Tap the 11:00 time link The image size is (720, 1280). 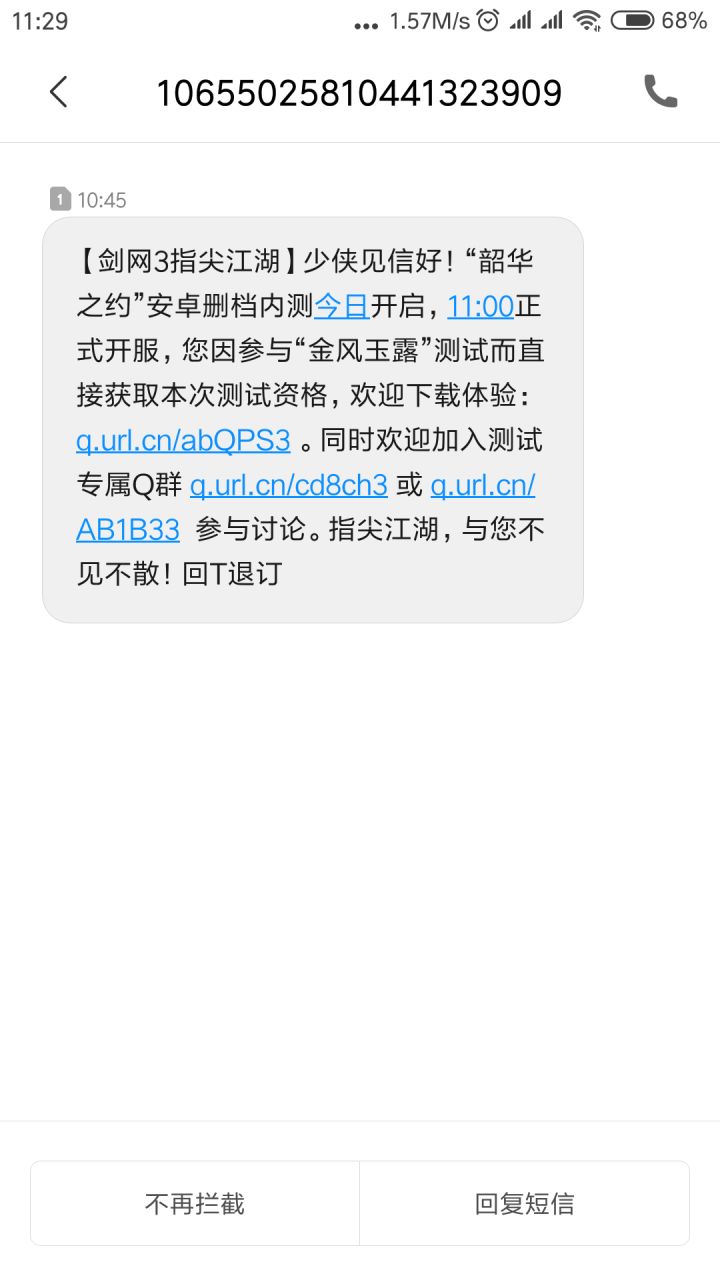coord(480,305)
